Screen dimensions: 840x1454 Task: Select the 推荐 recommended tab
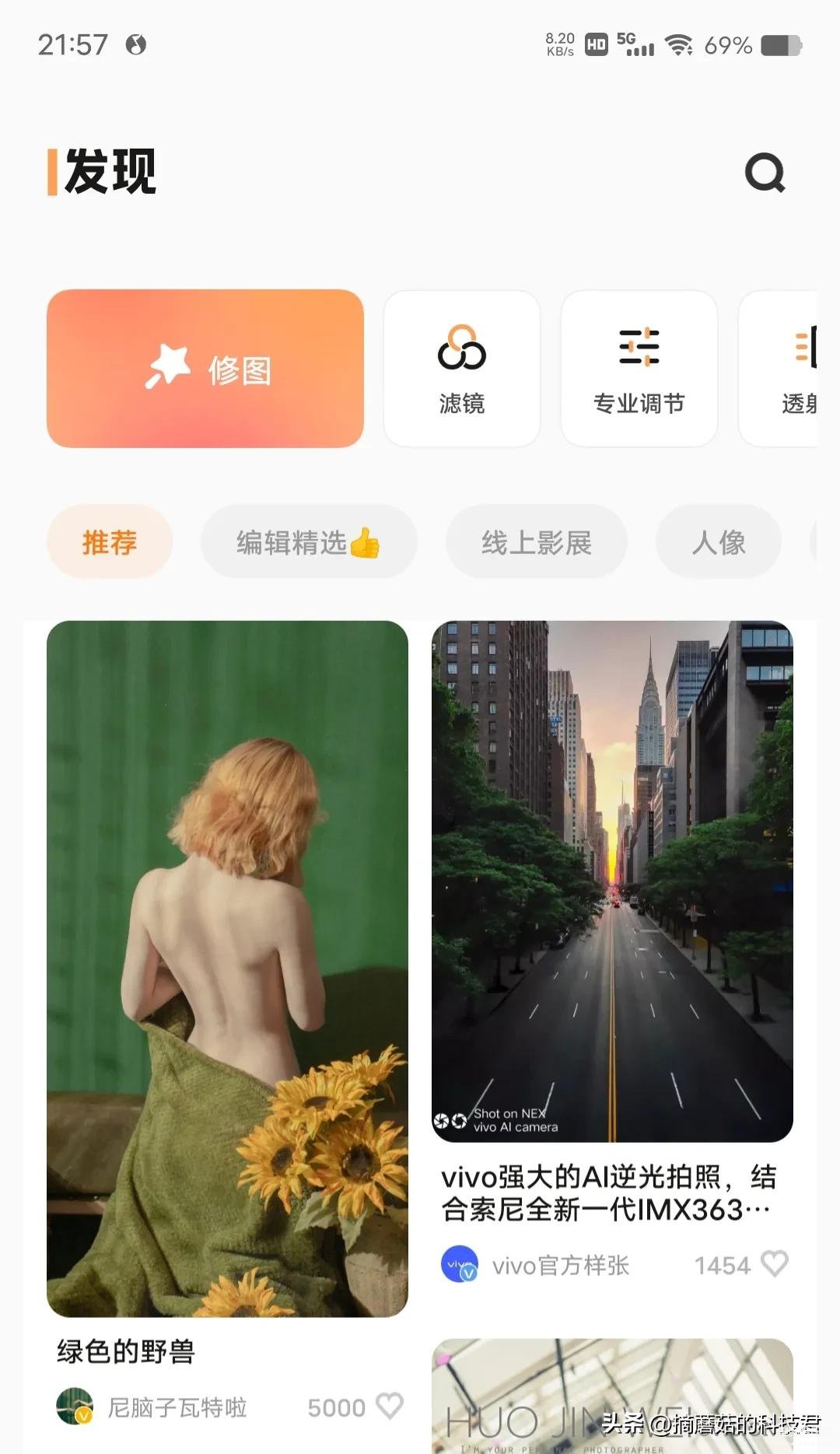click(110, 541)
